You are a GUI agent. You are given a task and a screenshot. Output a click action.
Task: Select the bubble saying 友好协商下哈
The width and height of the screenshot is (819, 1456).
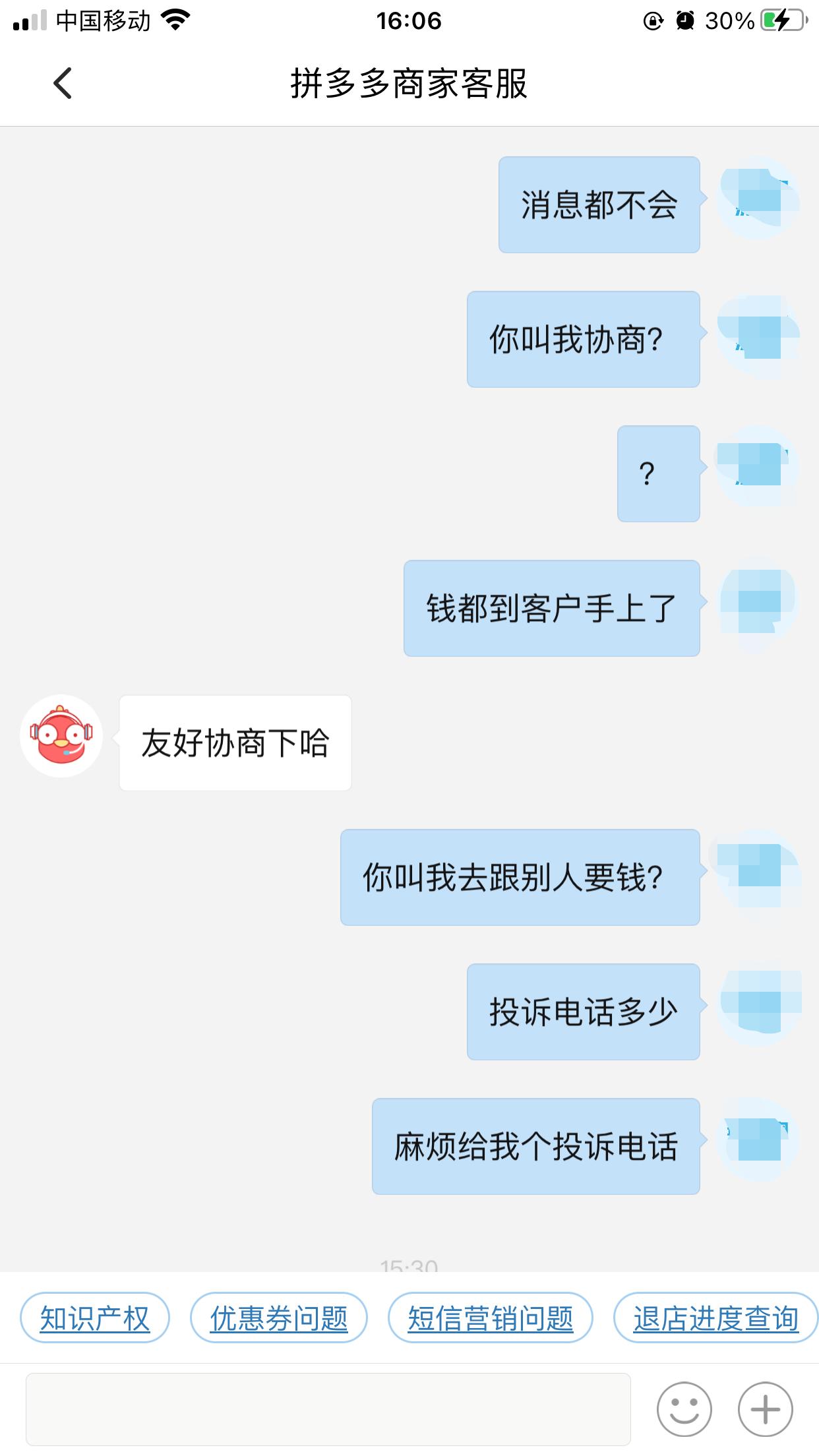(x=235, y=742)
